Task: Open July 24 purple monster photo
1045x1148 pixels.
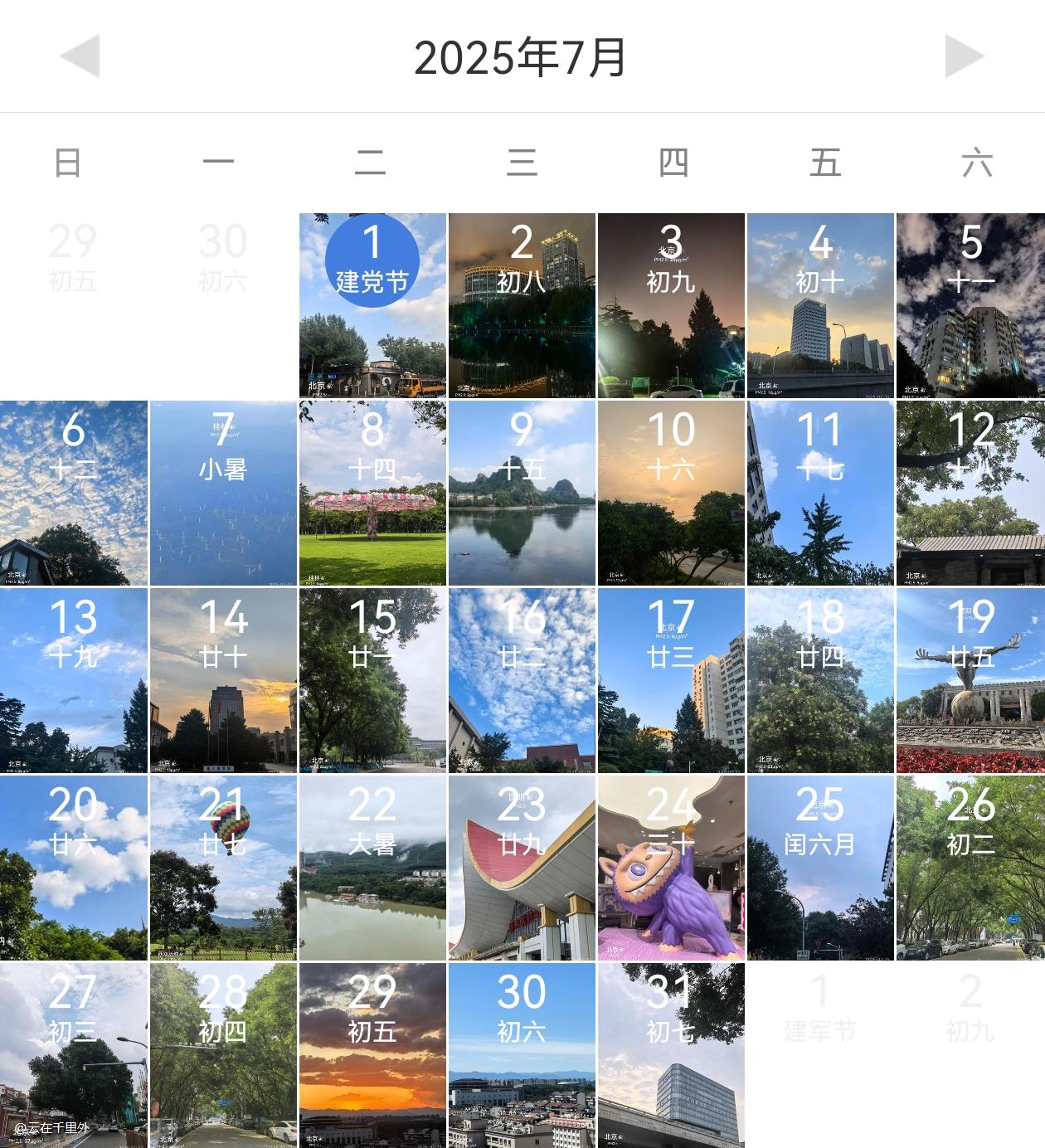Action: (671, 868)
